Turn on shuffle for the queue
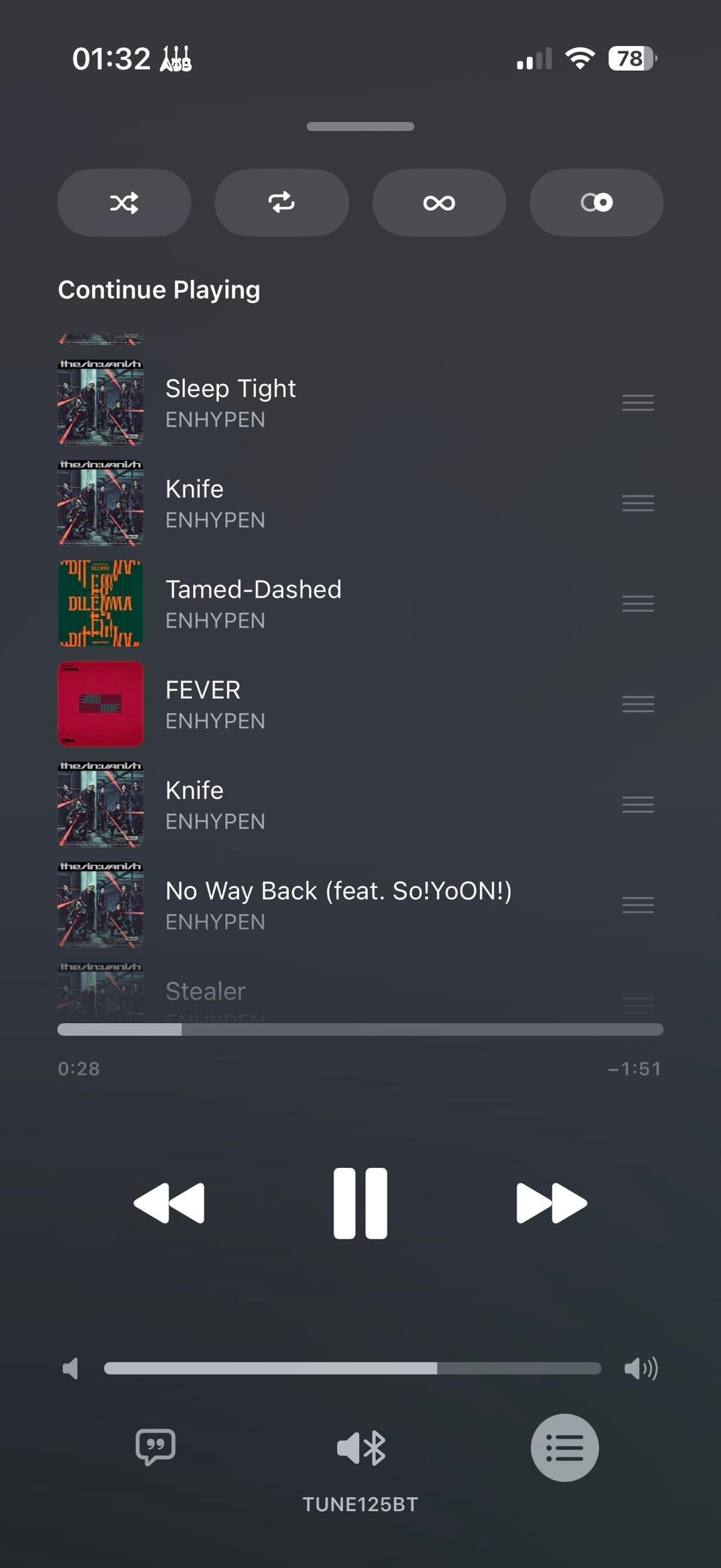This screenshot has width=721, height=1568. pos(124,202)
